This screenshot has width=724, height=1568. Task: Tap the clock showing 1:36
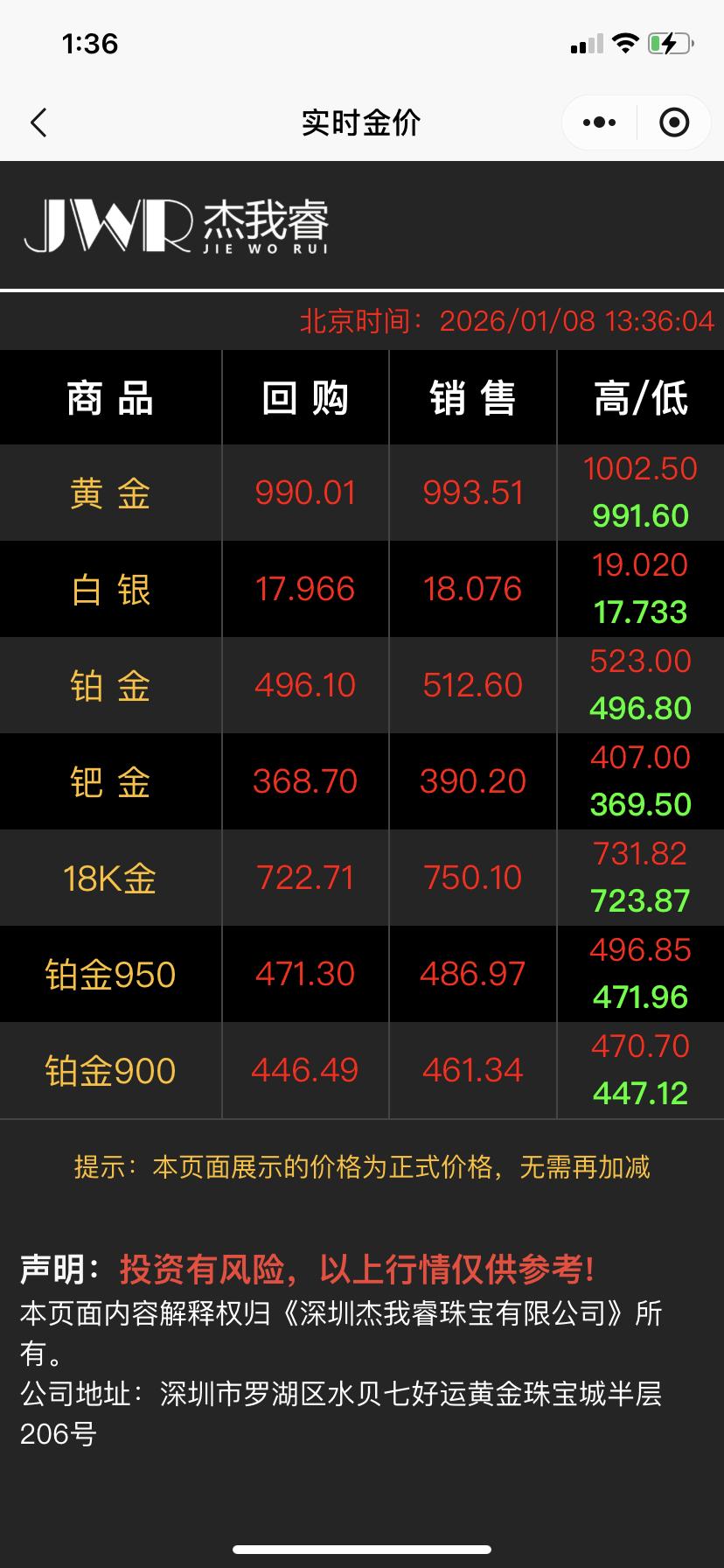tap(90, 42)
